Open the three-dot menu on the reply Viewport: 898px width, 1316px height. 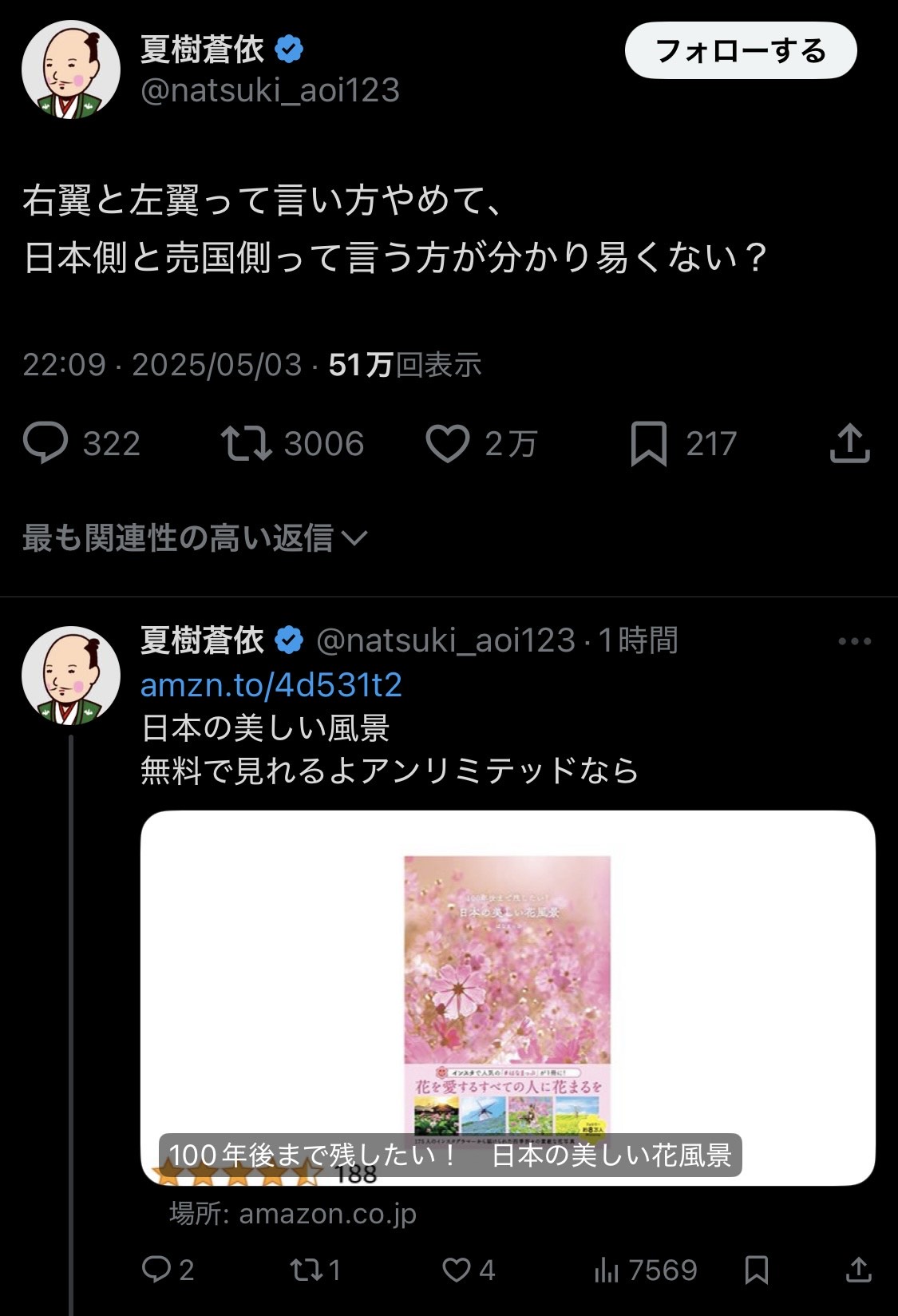click(x=854, y=641)
